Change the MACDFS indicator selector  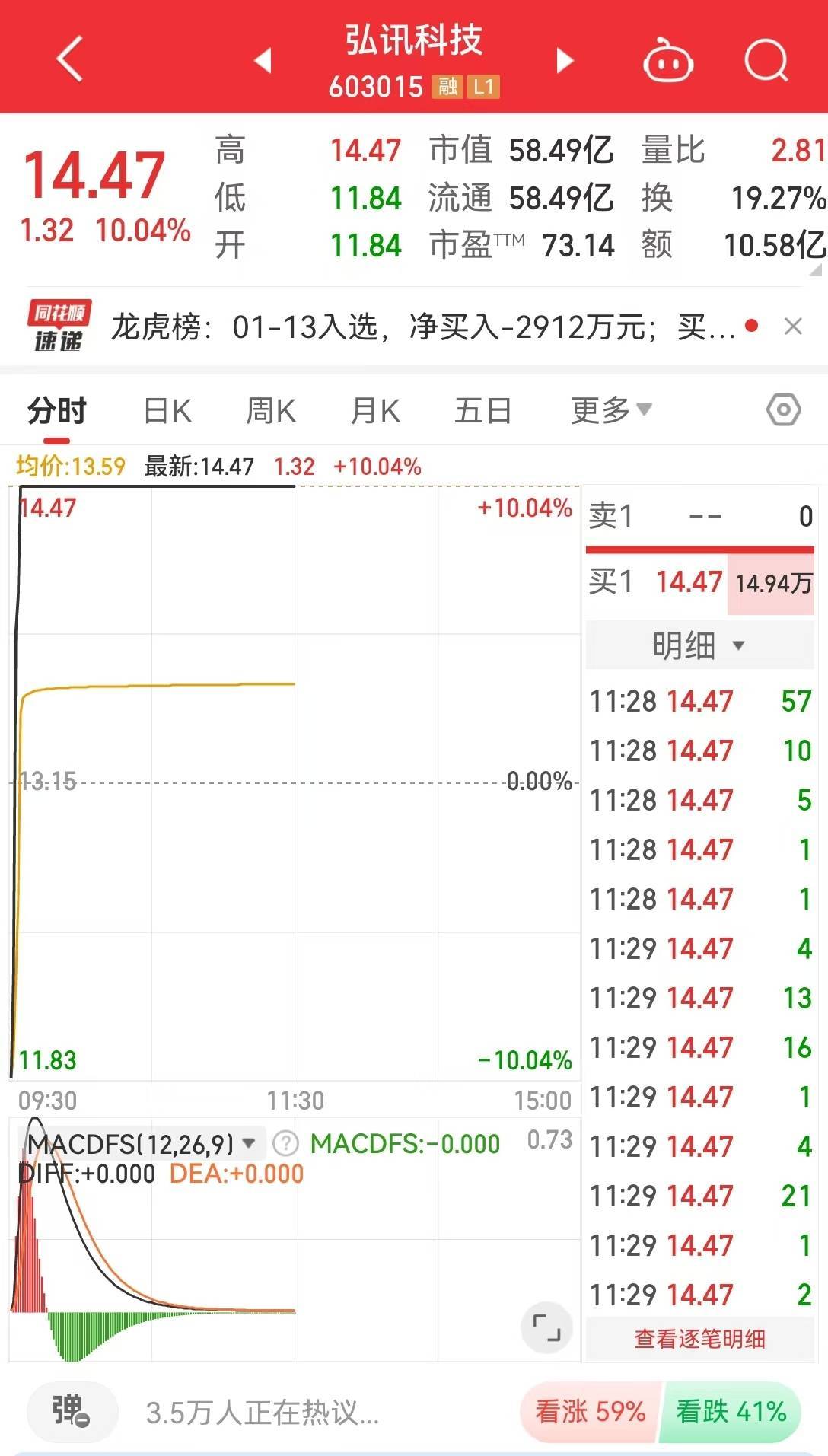141,1143
